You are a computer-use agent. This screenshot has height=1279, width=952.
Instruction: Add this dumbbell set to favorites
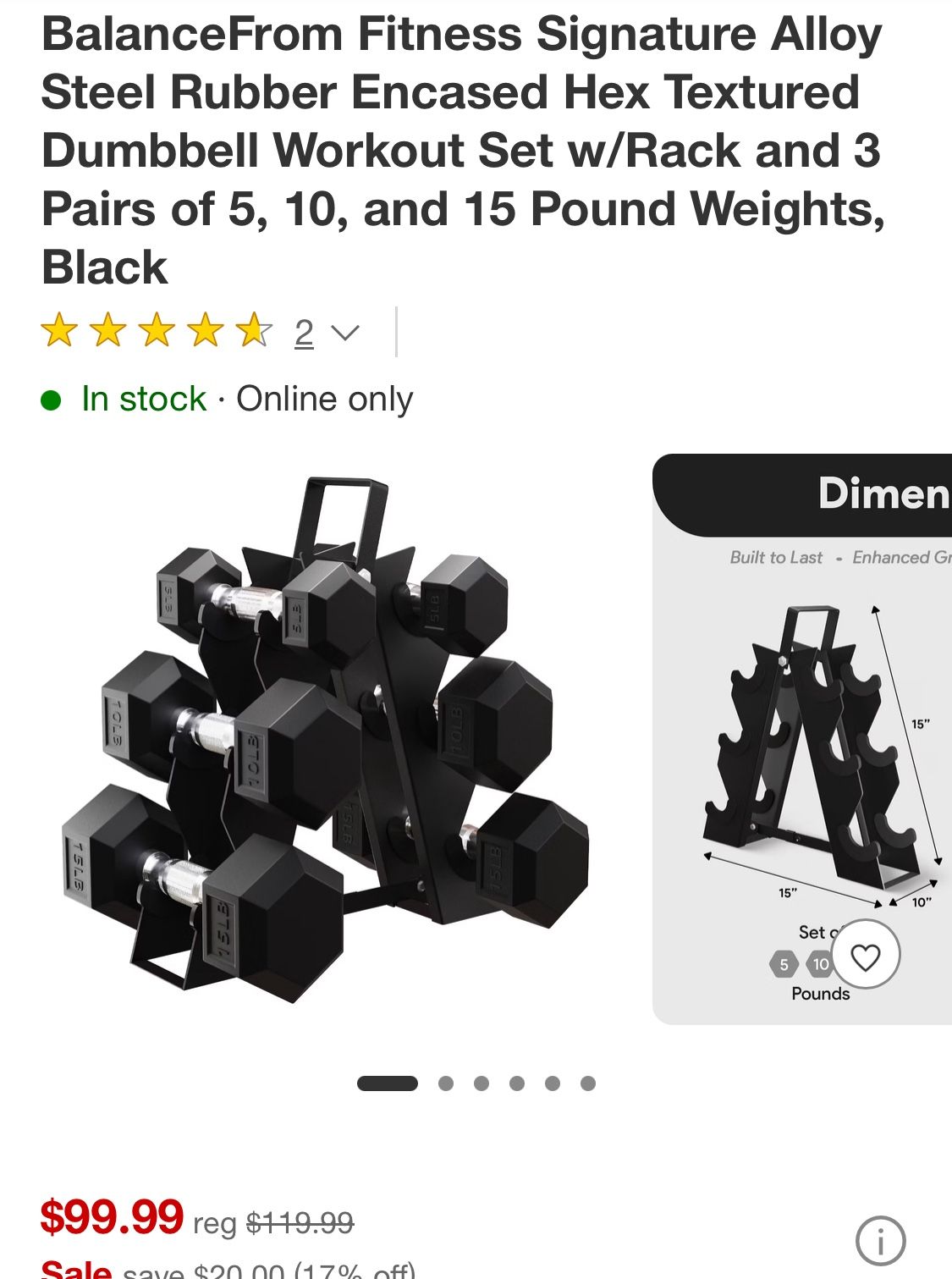coord(865,956)
